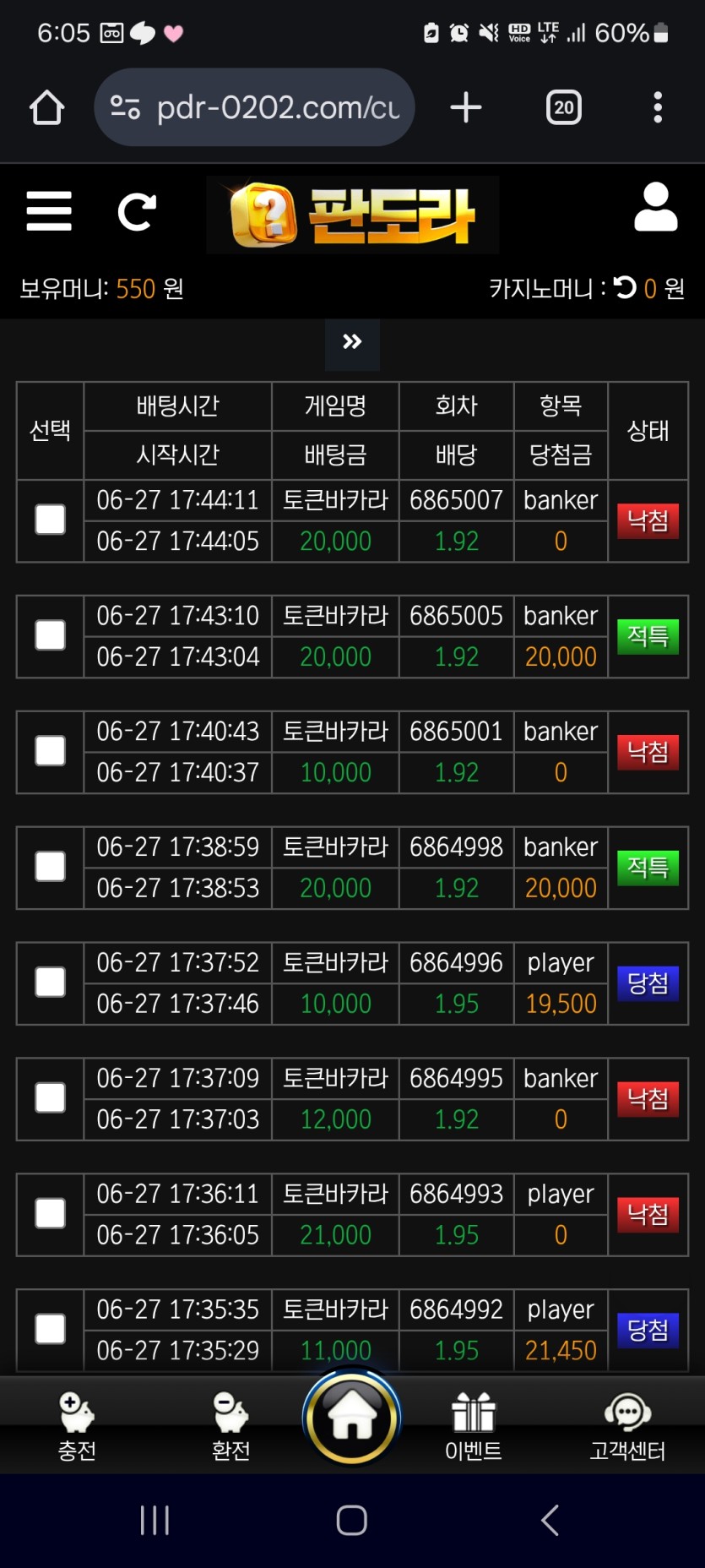Screen dimensions: 705x1568
Task: Refresh the 카지노머니 balance
Action: click(625, 288)
